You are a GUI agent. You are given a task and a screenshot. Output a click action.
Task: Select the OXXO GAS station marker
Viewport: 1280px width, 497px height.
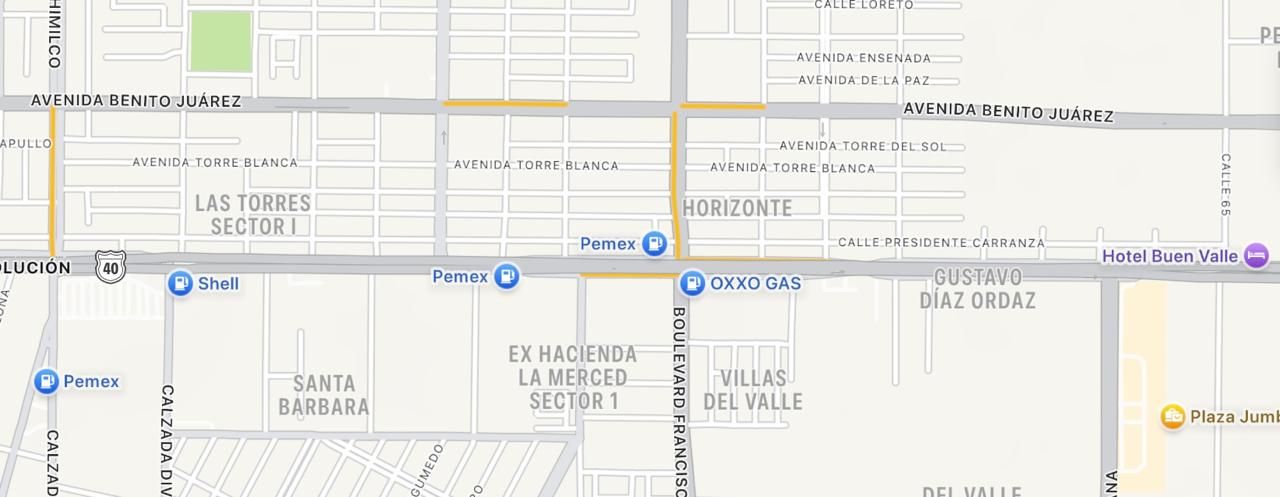692,283
